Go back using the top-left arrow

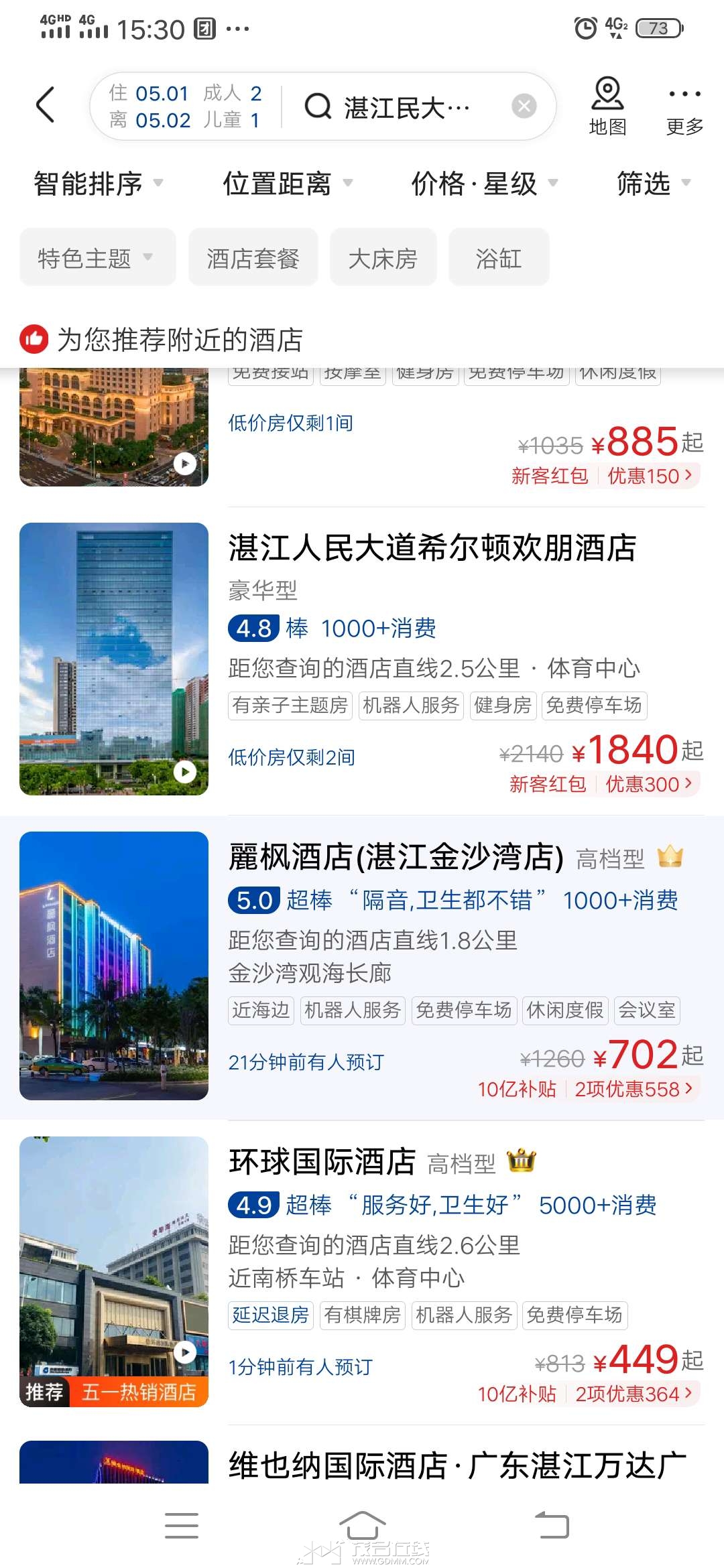[x=45, y=105]
